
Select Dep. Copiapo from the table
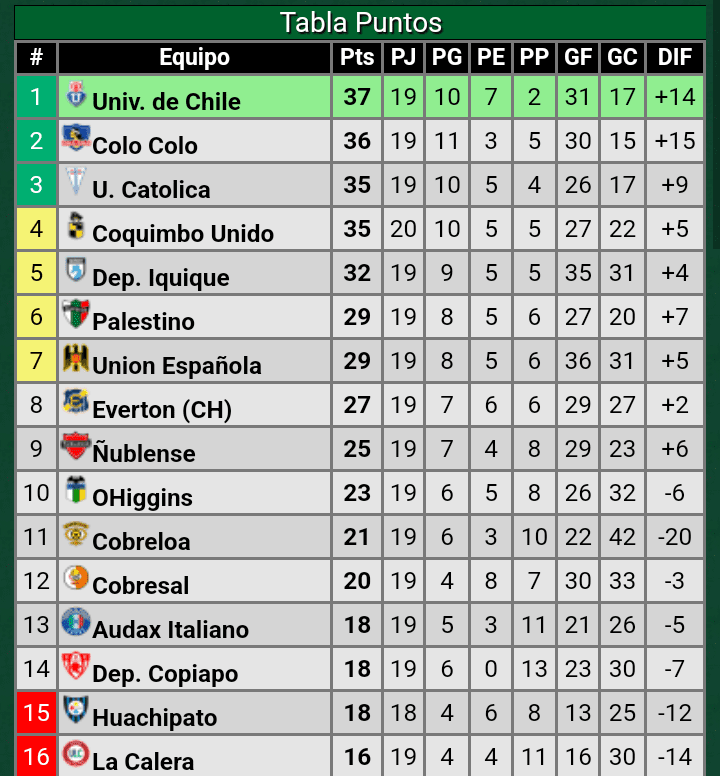coord(165,673)
